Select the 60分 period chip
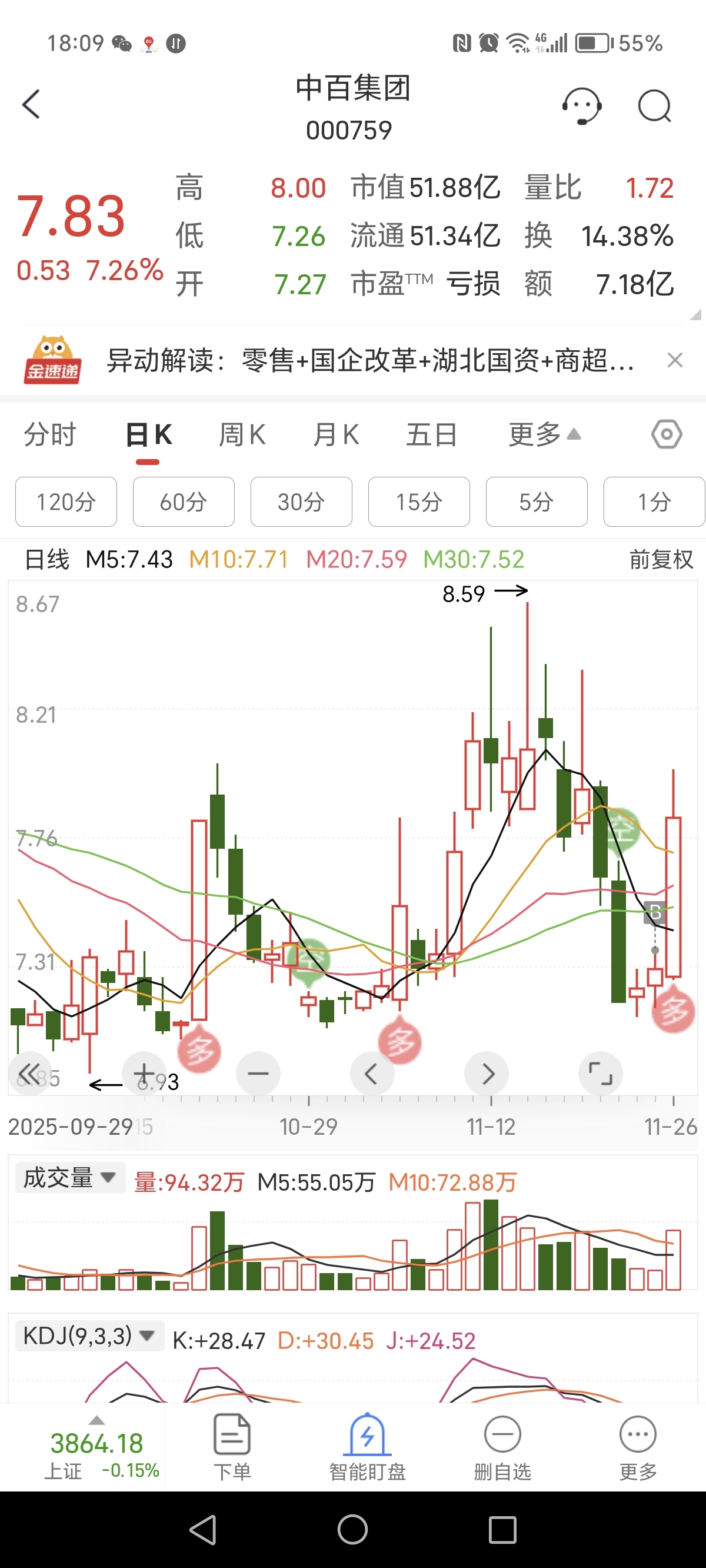 (183, 501)
